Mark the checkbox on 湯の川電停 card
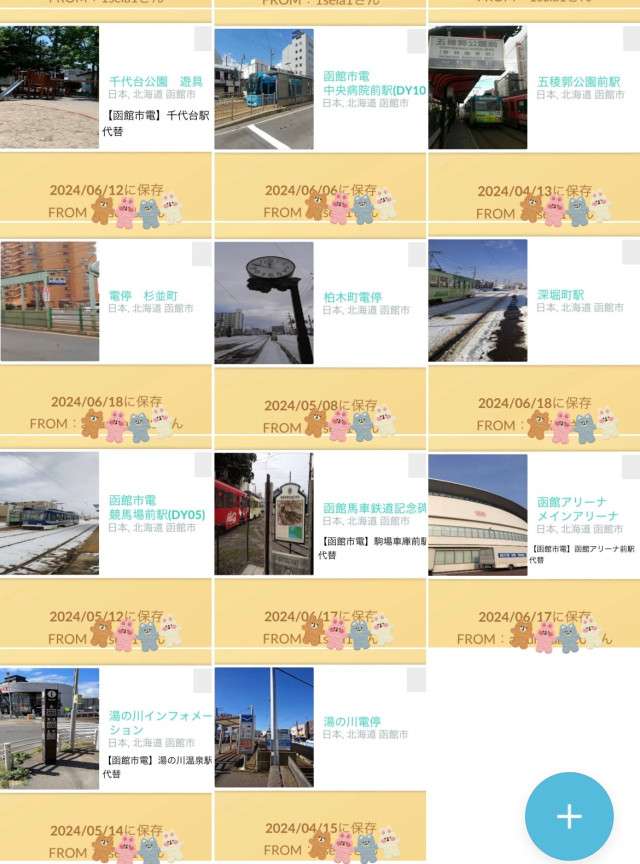This screenshot has width=640, height=864. [416, 681]
